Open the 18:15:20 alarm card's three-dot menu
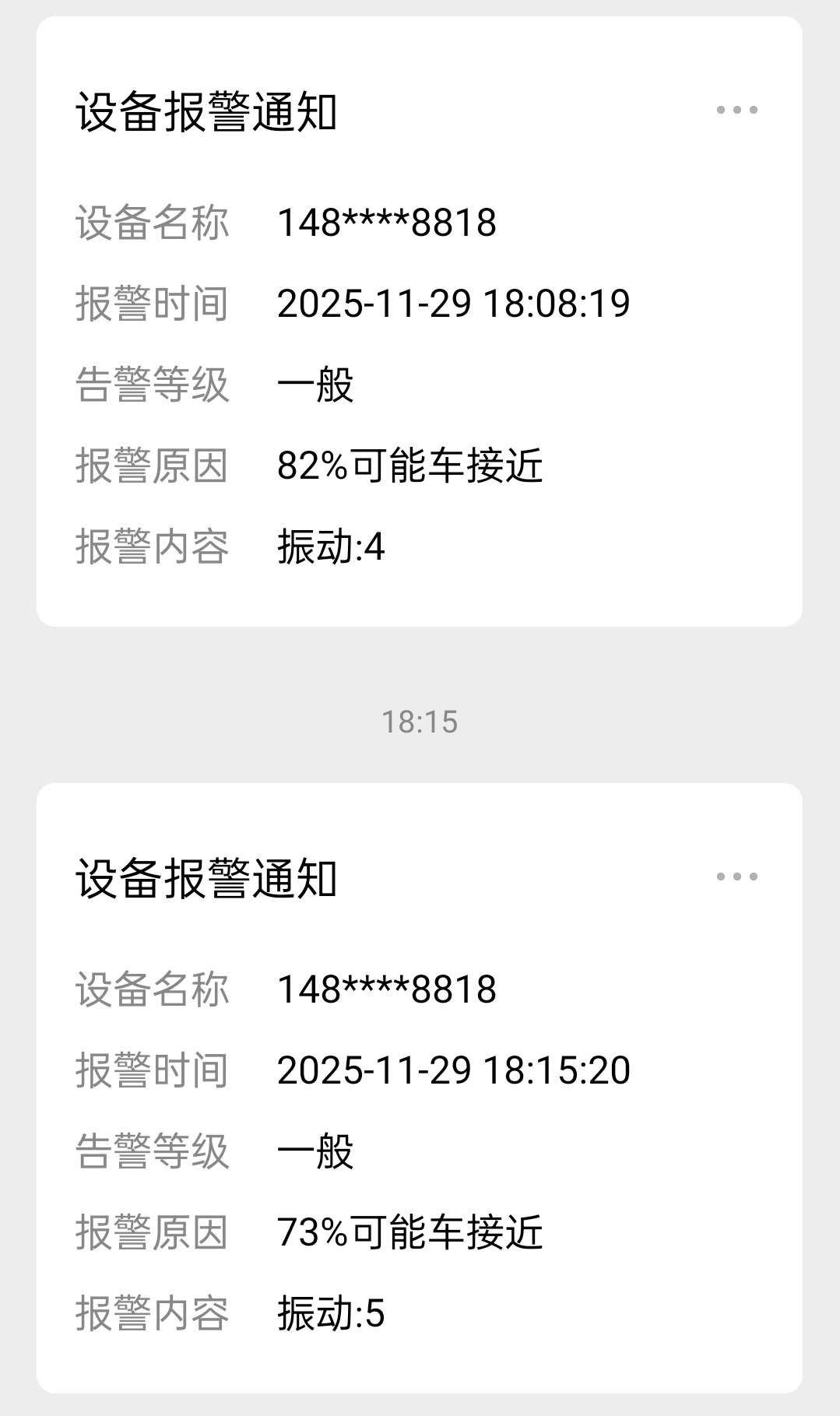The image size is (840, 1416). (736, 877)
